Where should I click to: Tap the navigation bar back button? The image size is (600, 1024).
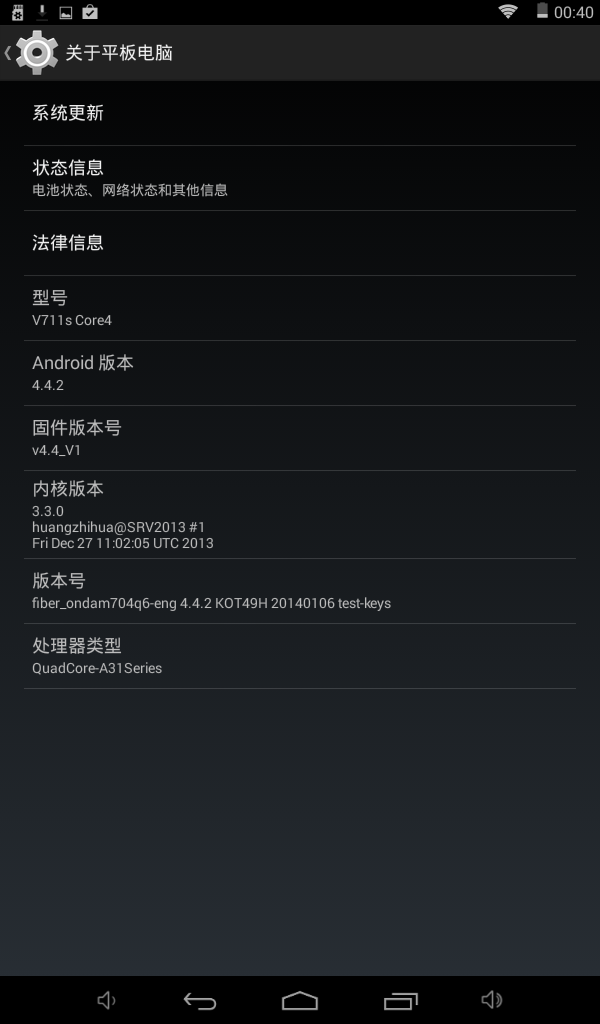(x=200, y=1000)
